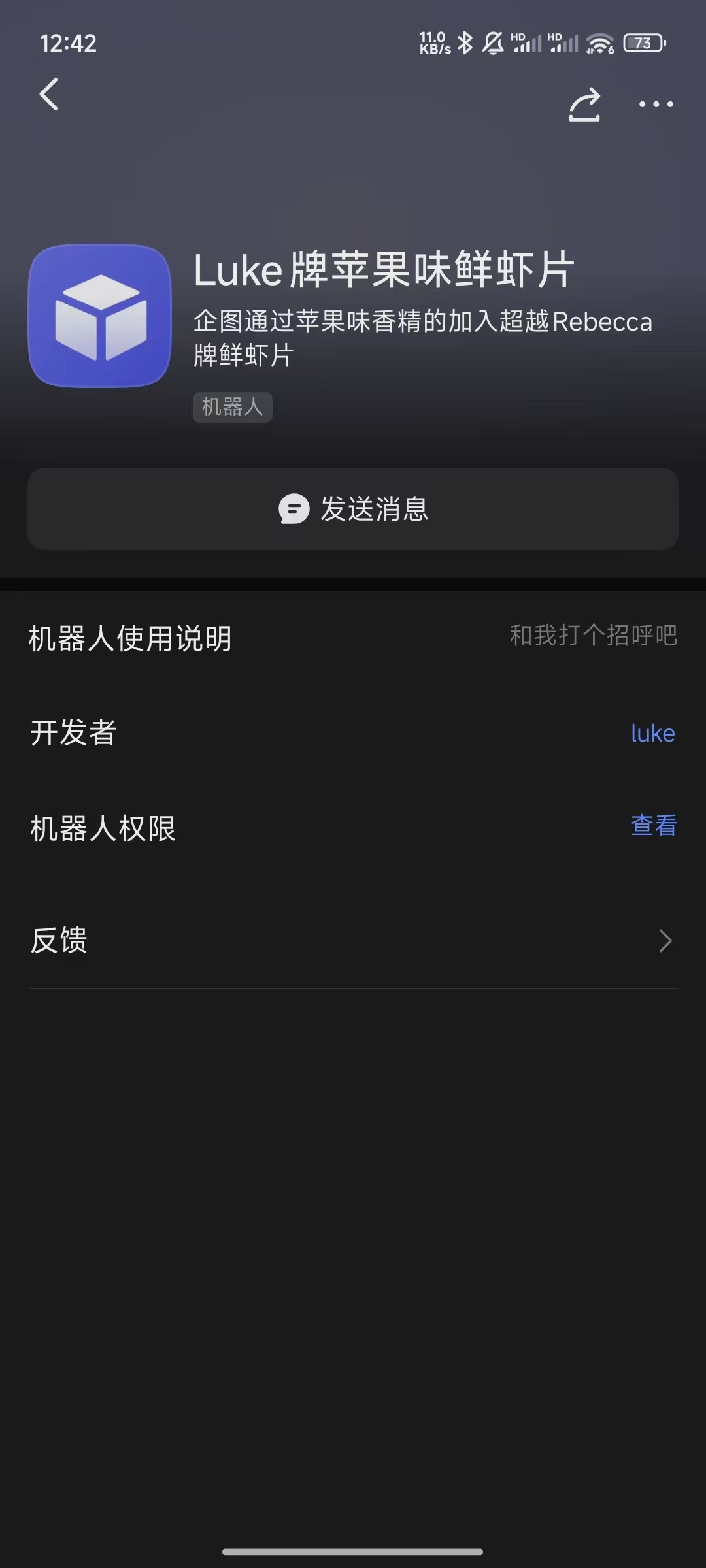Viewport: 706px width, 1568px height.
Task: Open the 机器人使用说明 row
Action: (353, 638)
